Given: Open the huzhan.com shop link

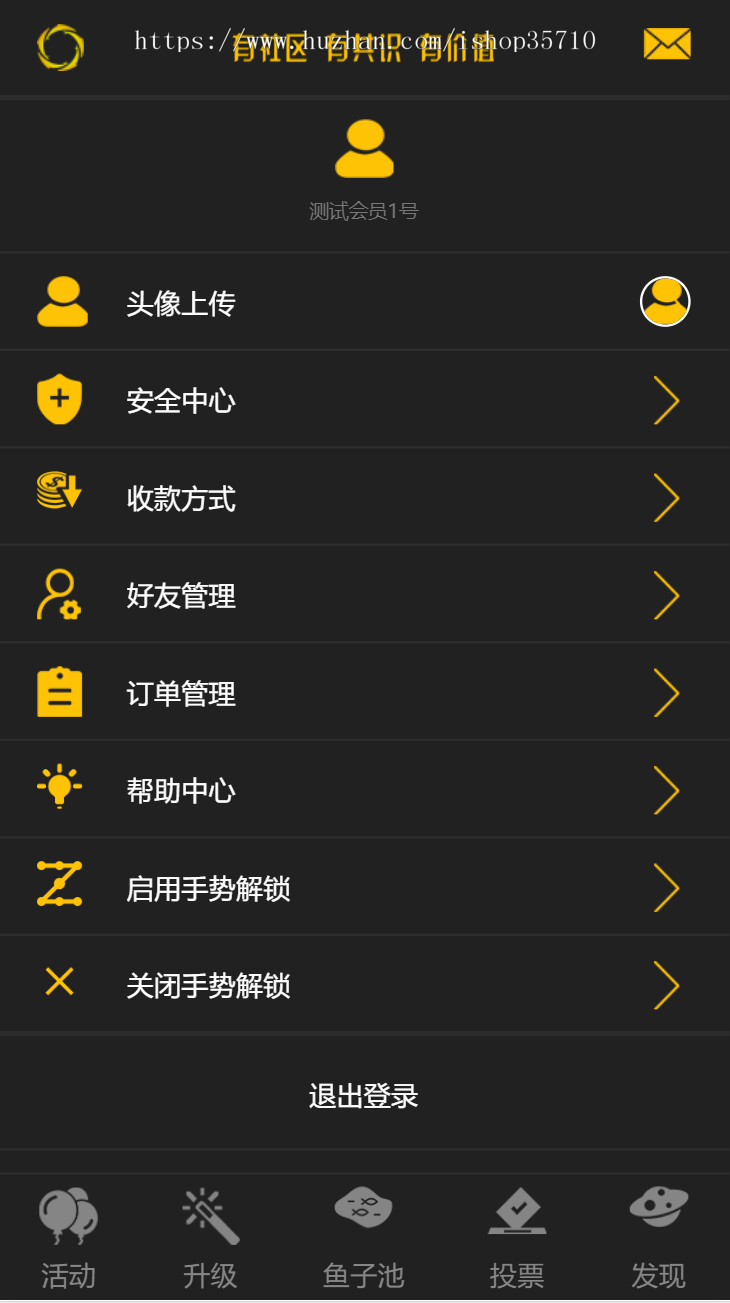Looking at the screenshot, I should pyautogui.click(x=365, y=41).
